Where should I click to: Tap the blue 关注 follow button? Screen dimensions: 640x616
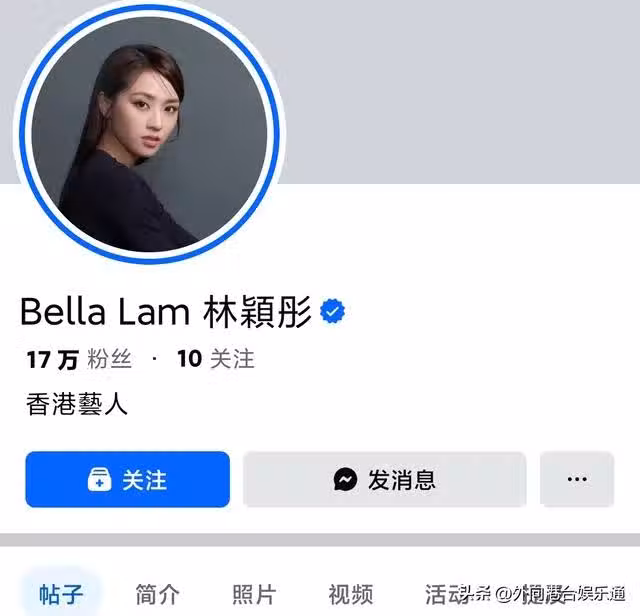[127, 480]
